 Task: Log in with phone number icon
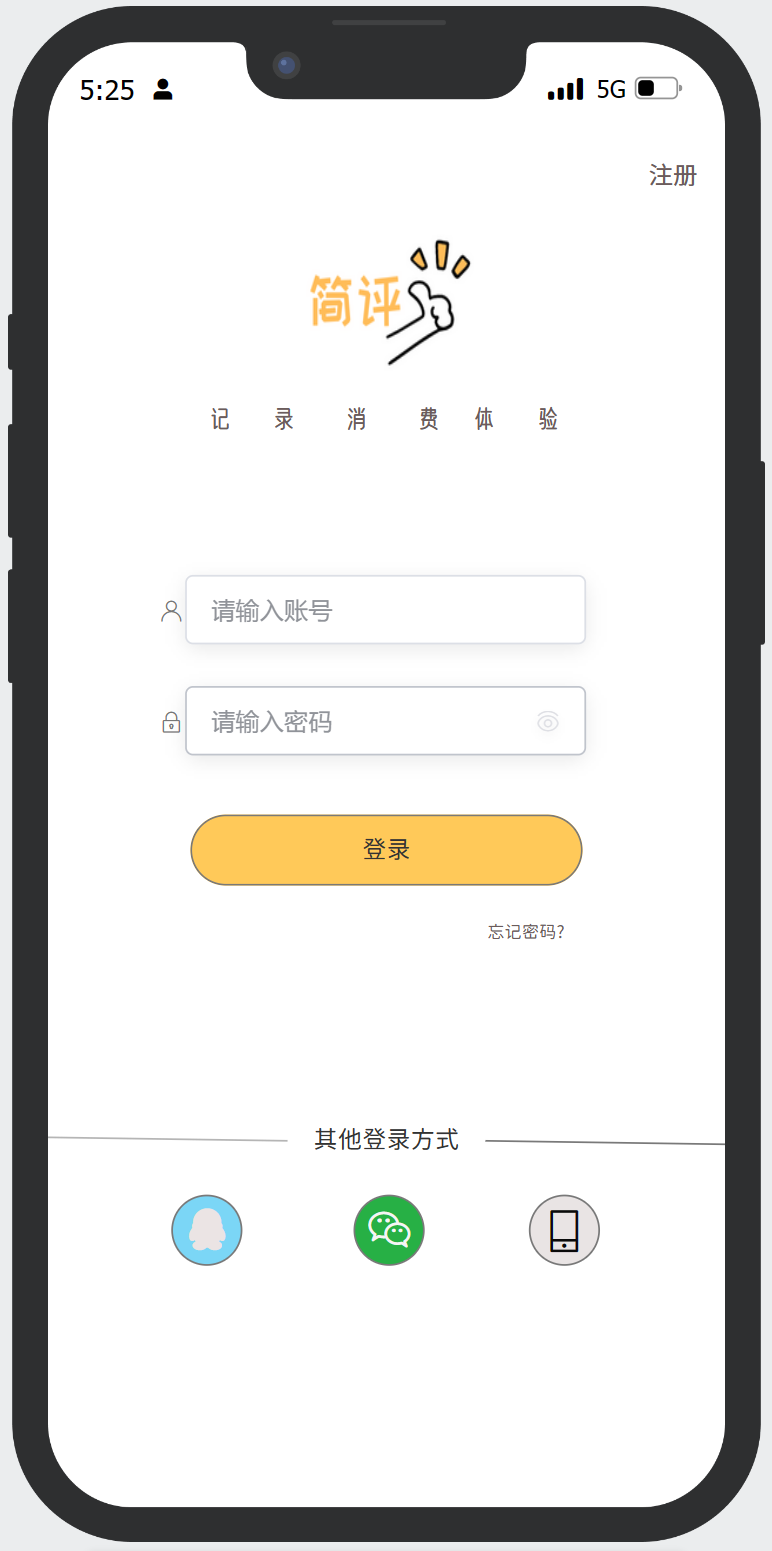click(x=564, y=1230)
